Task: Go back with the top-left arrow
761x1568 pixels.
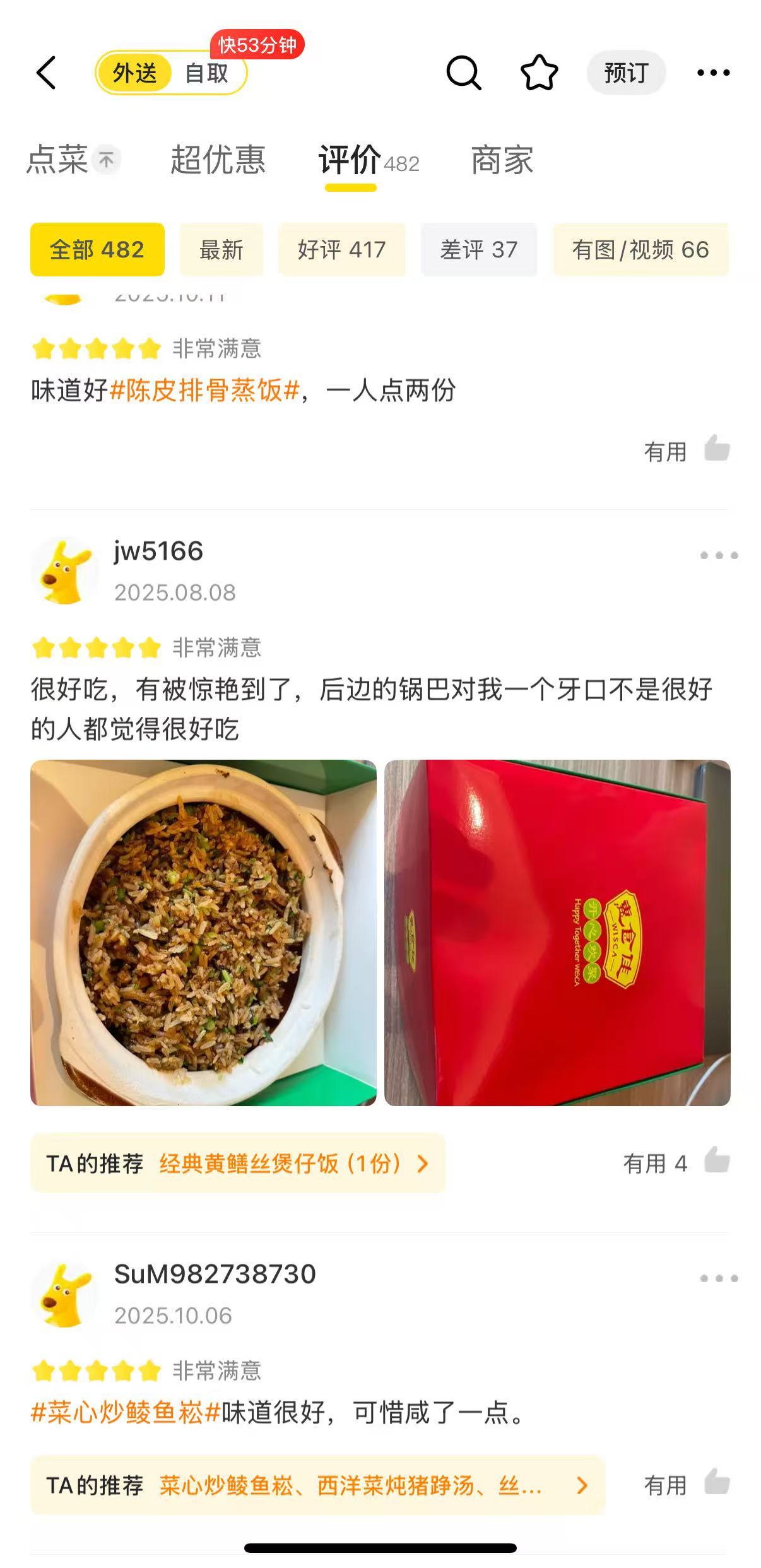Action: tap(47, 73)
